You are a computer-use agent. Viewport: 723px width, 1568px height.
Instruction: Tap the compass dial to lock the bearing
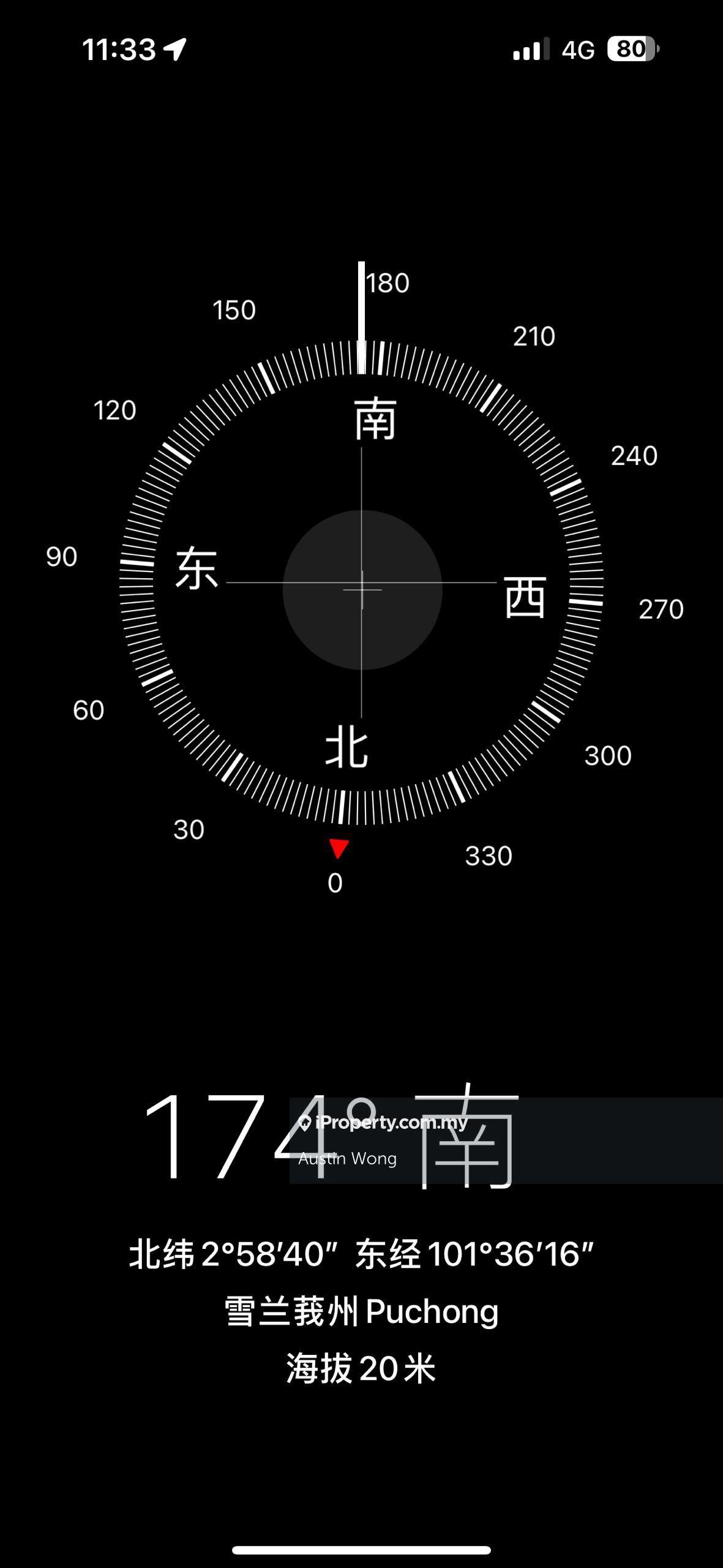(x=362, y=589)
